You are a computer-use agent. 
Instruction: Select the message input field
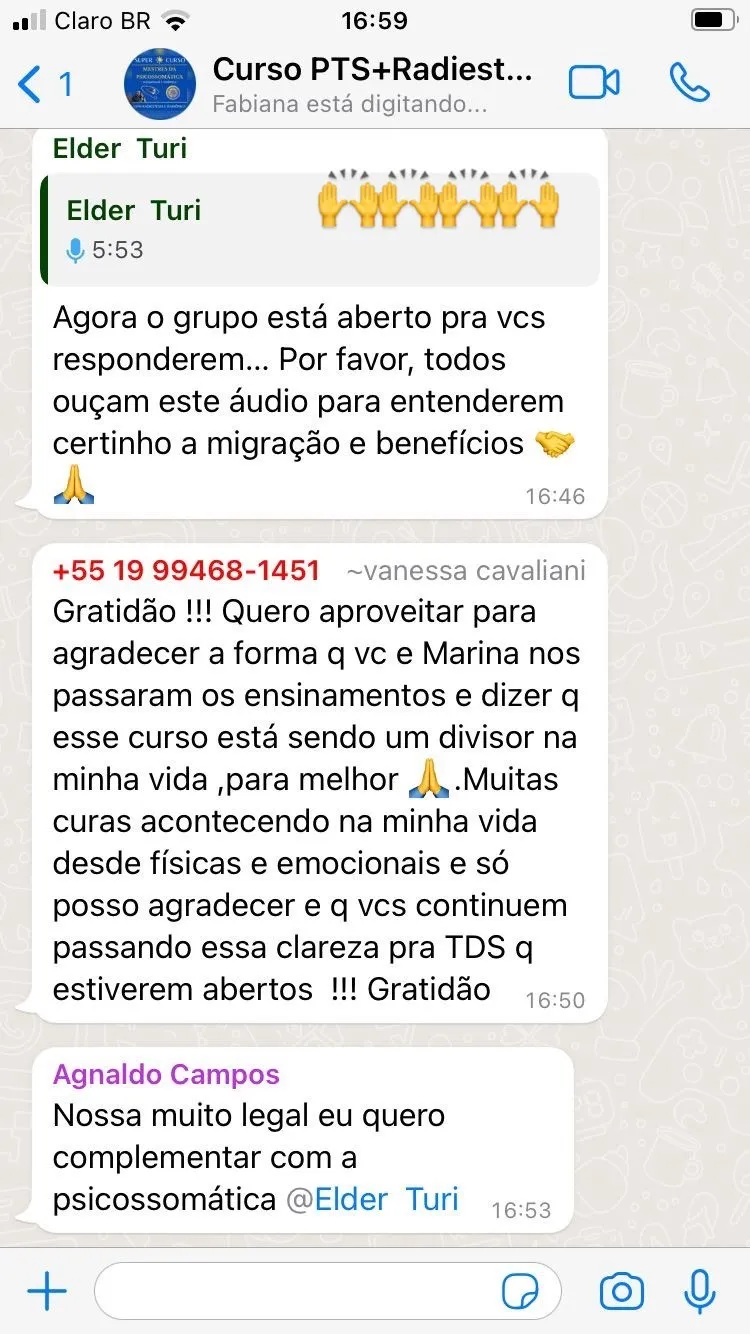pyautogui.click(x=300, y=1292)
